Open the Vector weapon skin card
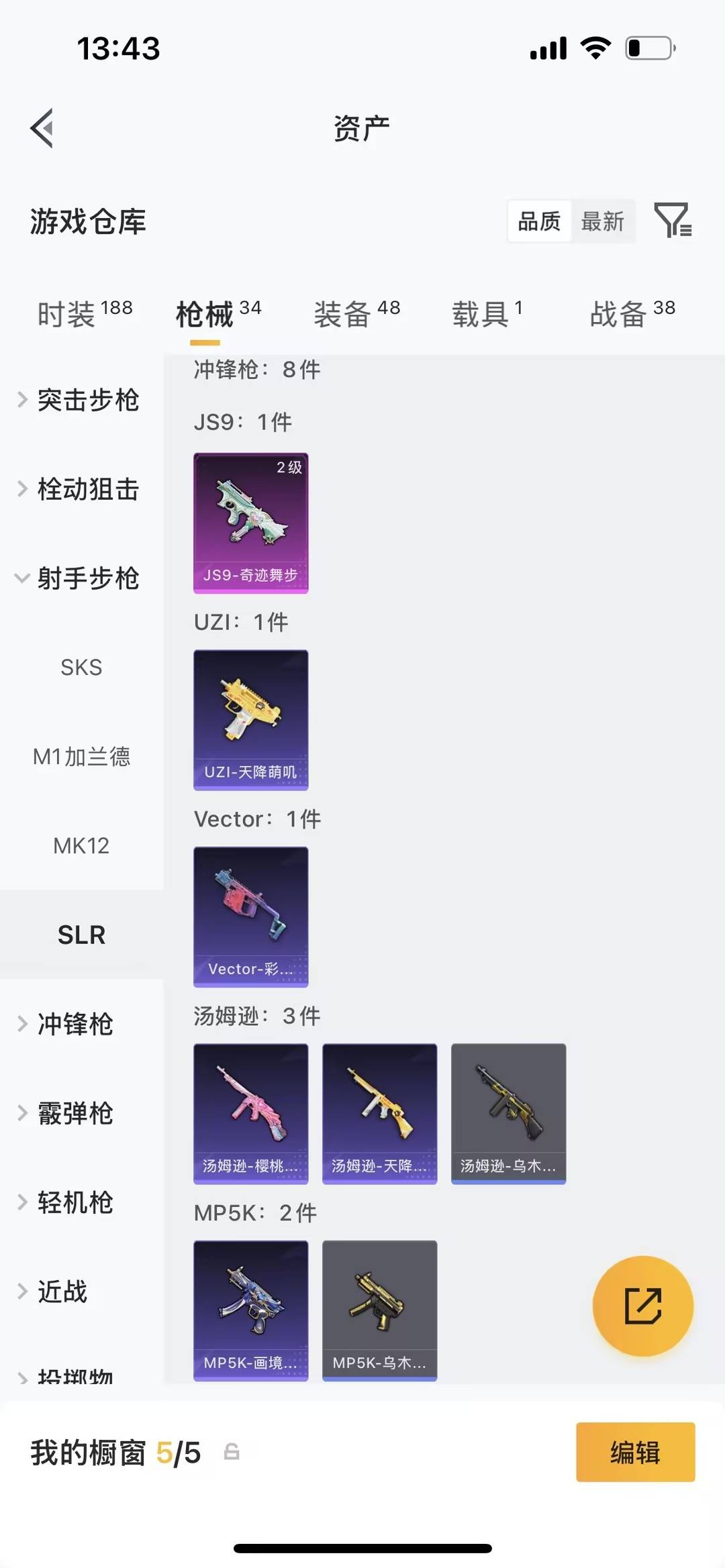The height and width of the screenshot is (1568, 725). click(250, 916)
